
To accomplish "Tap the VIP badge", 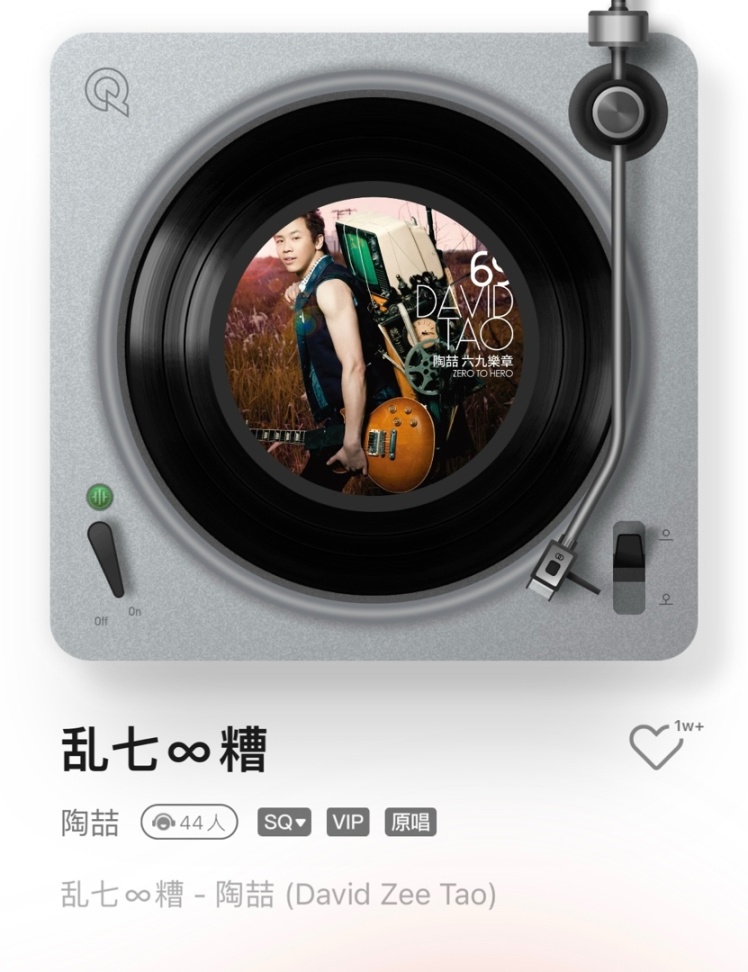I will pyautogui.click(x=349, y=823).
